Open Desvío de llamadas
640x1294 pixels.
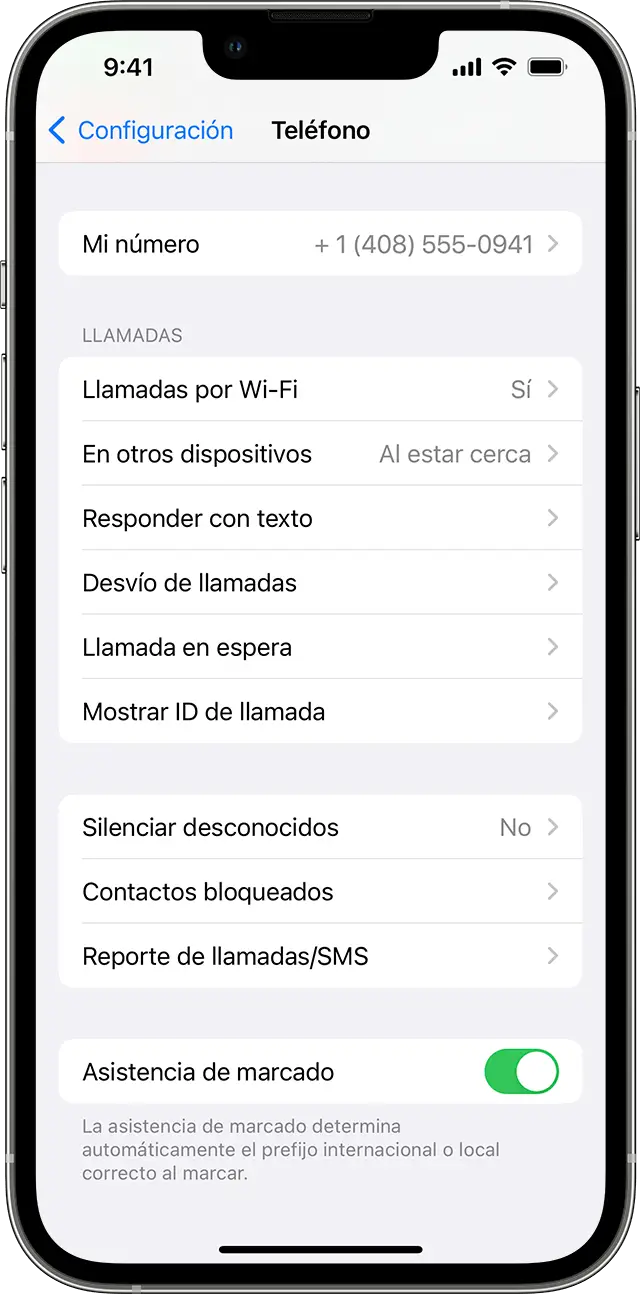point(320,583)
